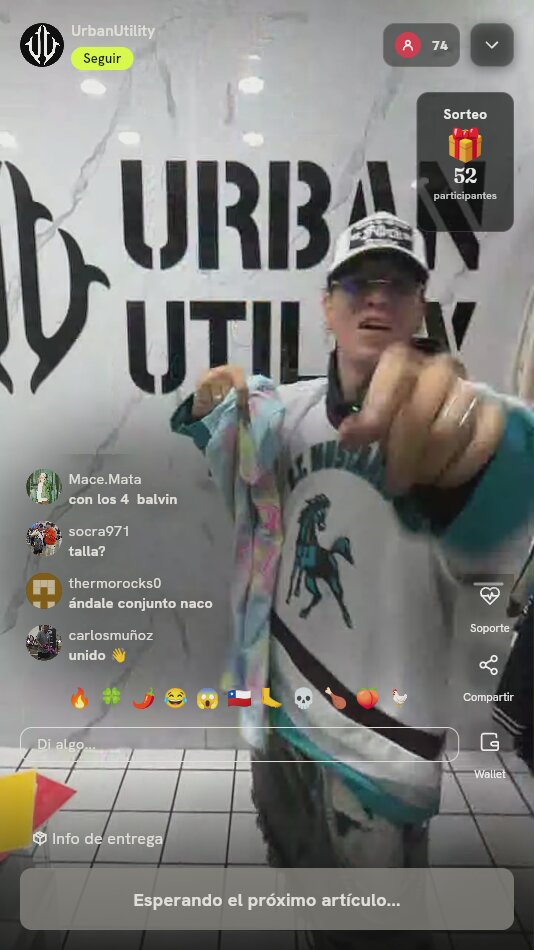Send the screaming face emoji
This screenshot has height=950, width=534.
click(x=207, y=698)
